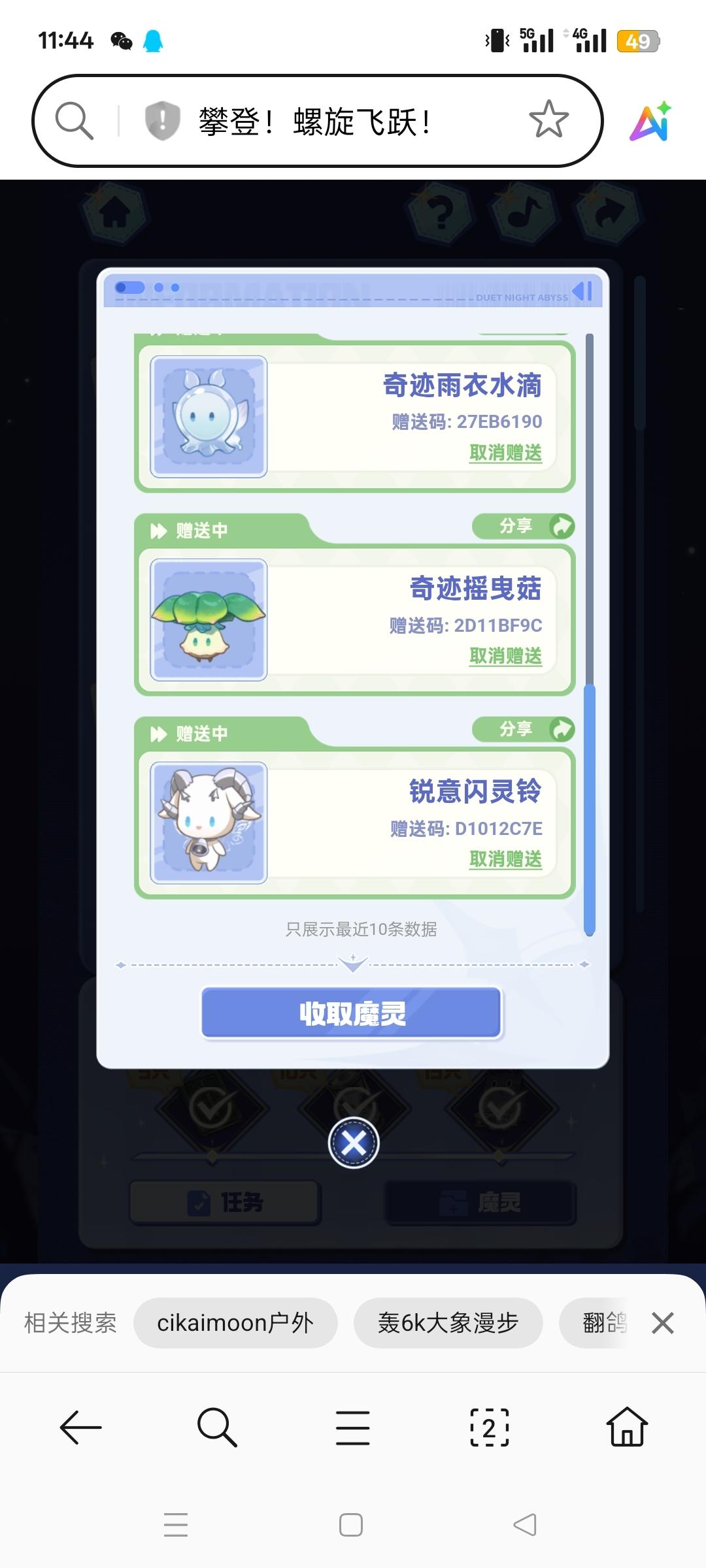The width and height of the screenshot is (706, 1568).
Task: Cancel gifting 奇迹雨衣水滴
Action: click(505, 452)
